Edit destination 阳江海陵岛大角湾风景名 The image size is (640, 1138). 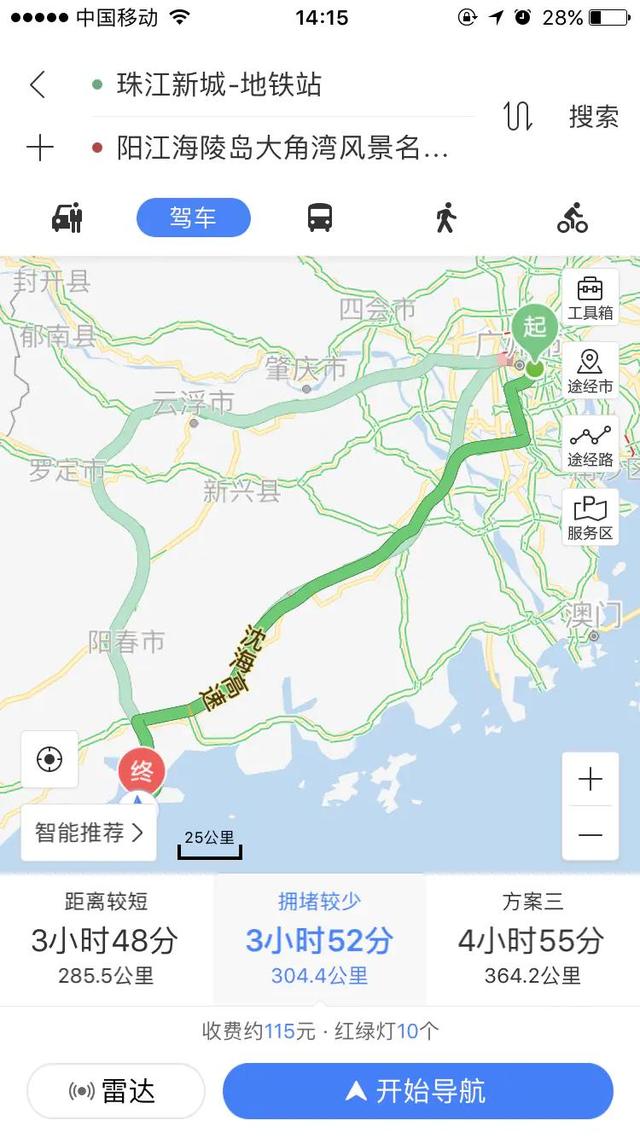pos(282,150)
